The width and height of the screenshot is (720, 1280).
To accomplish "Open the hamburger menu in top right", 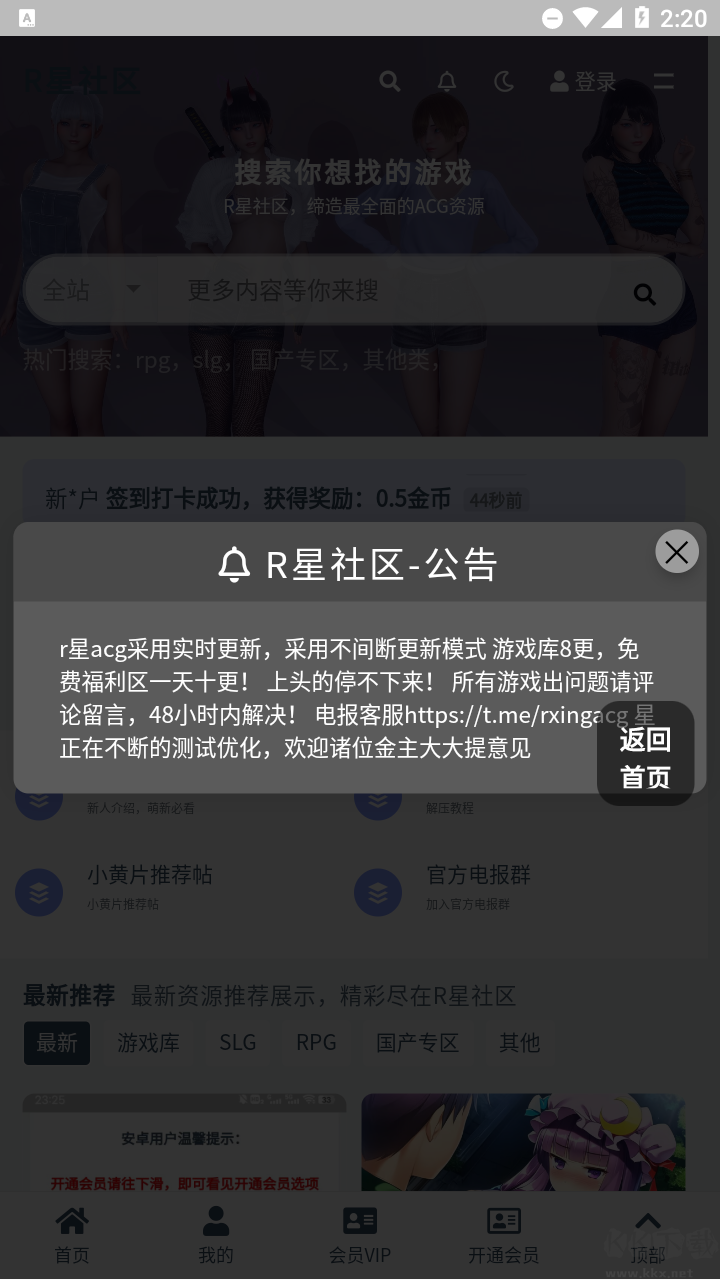I will click(663, 82).
